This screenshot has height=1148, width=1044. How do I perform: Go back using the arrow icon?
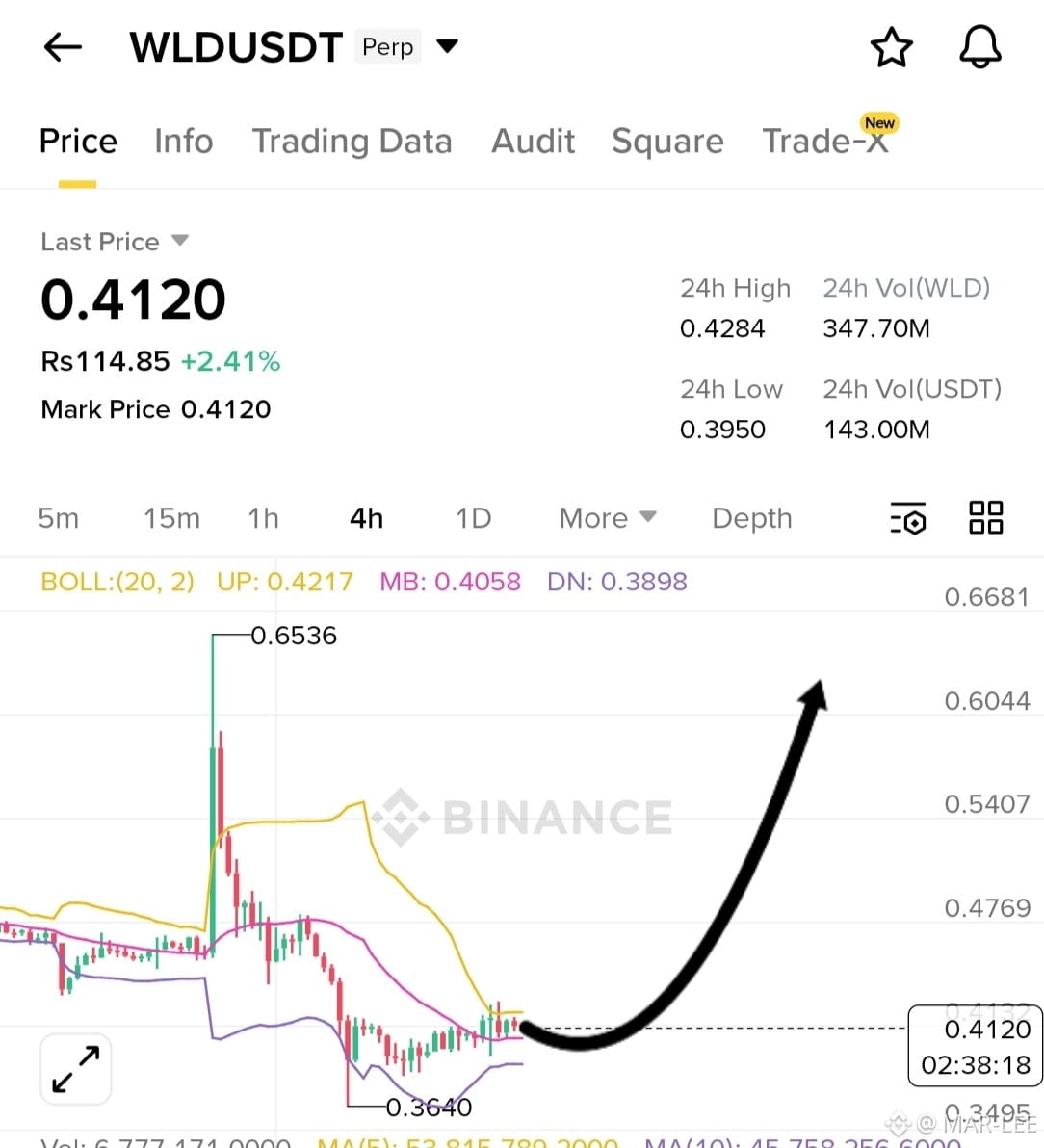point(63,47)
